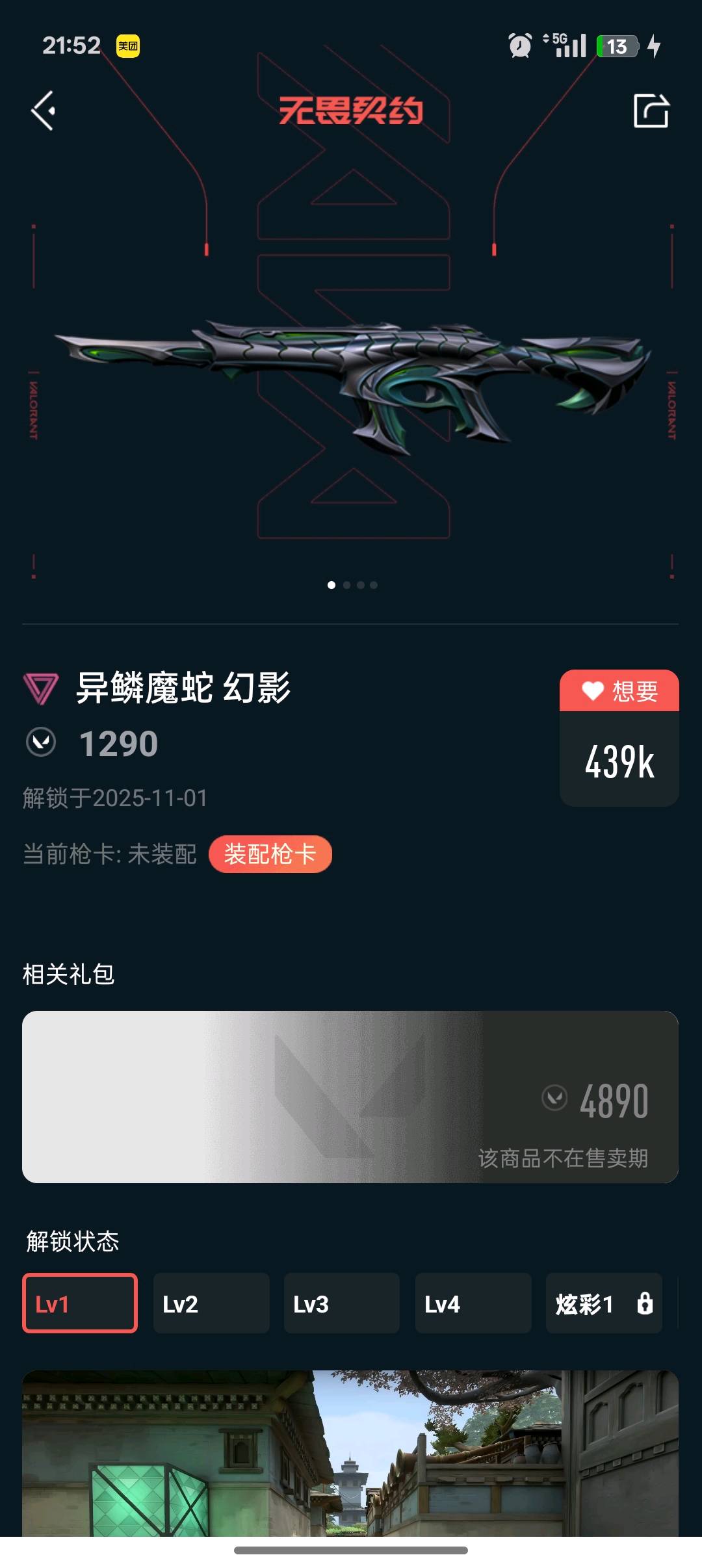Open the related bundle card priced 4890
This screenshot has height=1568, width=702.
[350, 1097]
